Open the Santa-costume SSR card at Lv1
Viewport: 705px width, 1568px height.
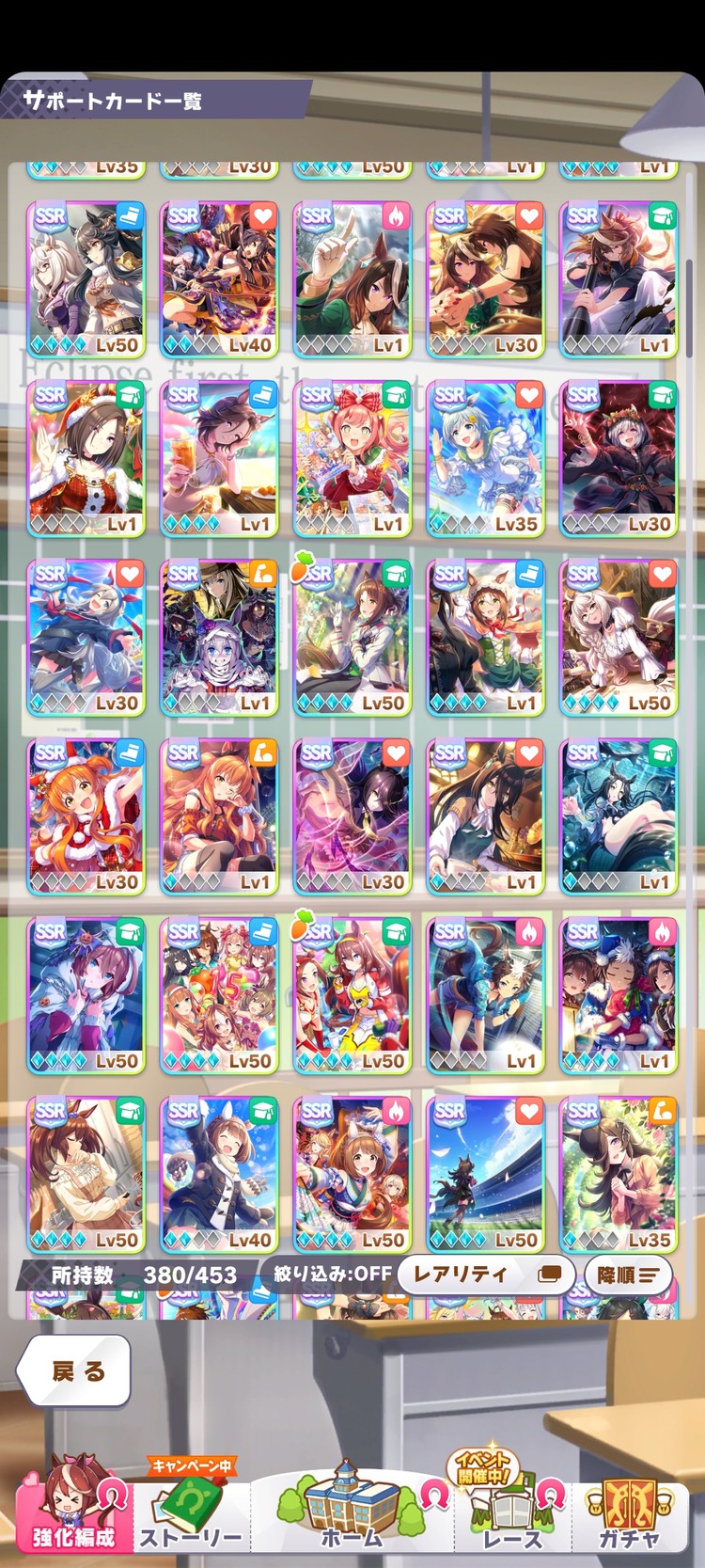[x=86, y=459]
